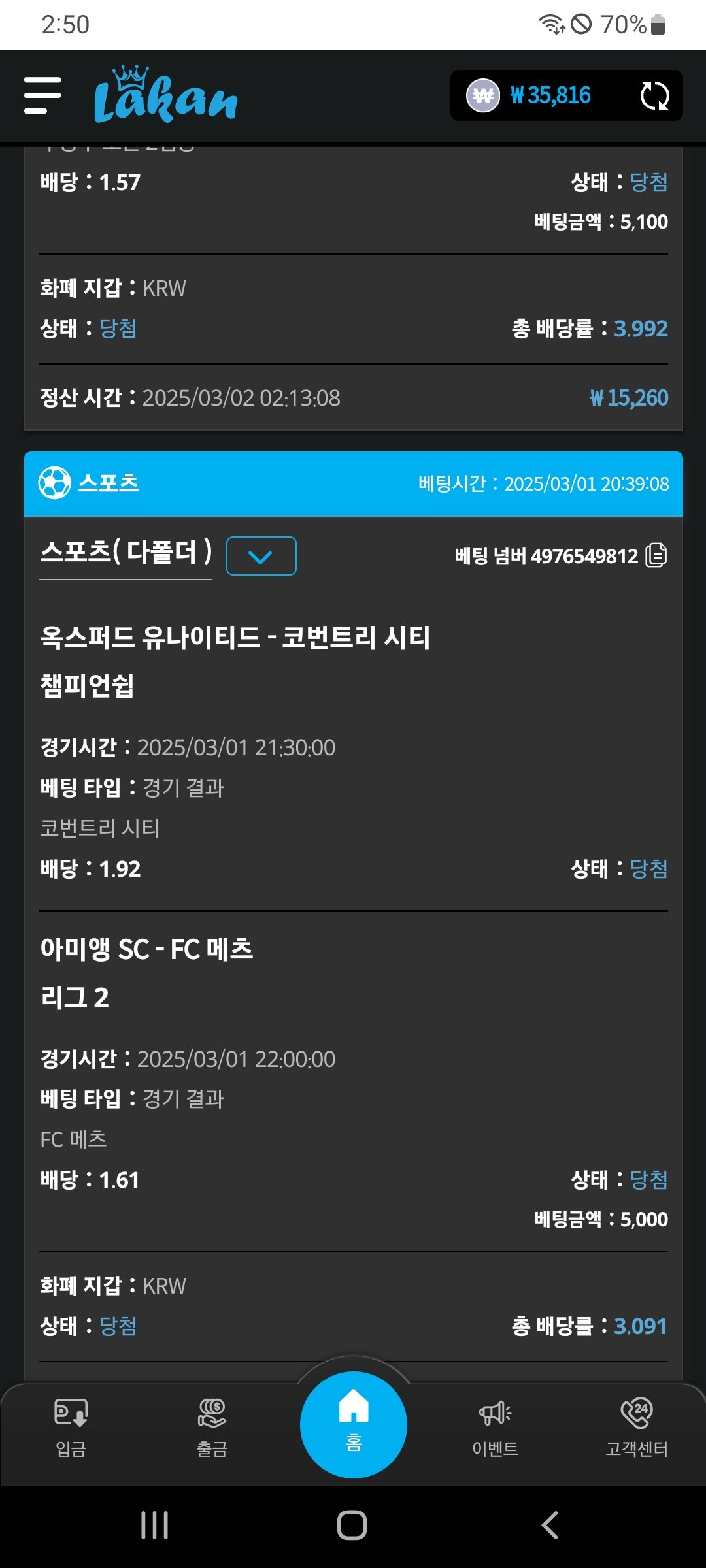Image resolution: width=706 pixels, height=1568 pixels.
Task: Copy betting number 4976549812
Action: click(656, 556)
